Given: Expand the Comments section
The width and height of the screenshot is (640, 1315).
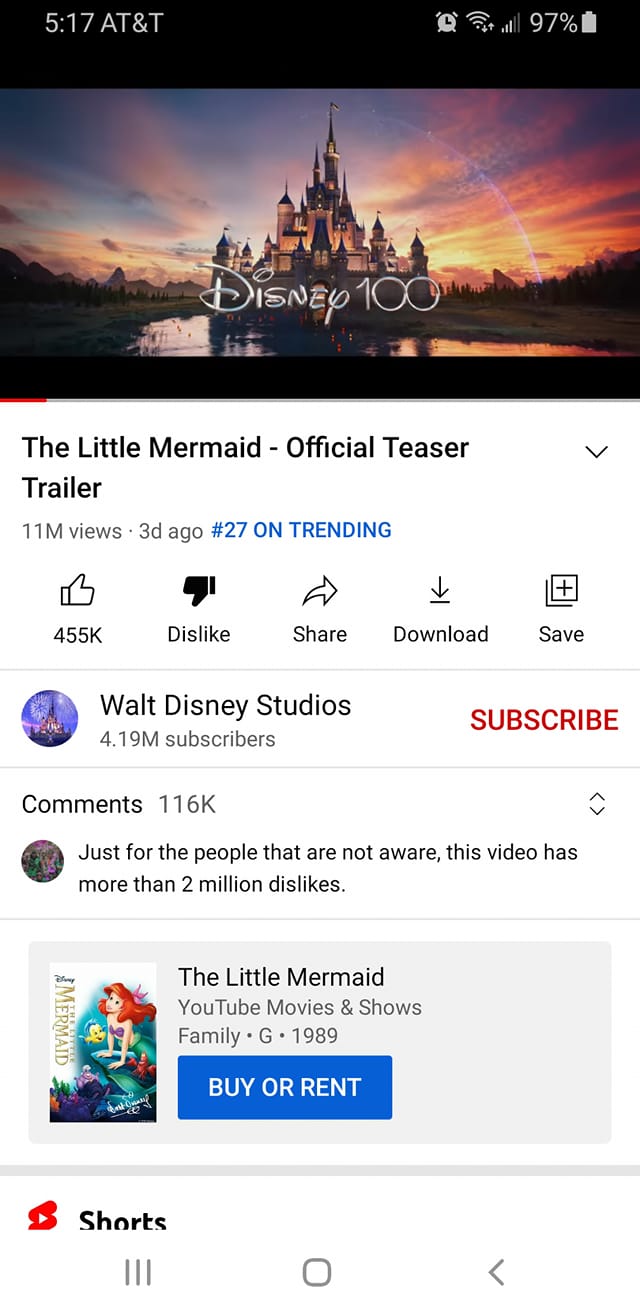Looking at the screenshot, I should (597, 803).
